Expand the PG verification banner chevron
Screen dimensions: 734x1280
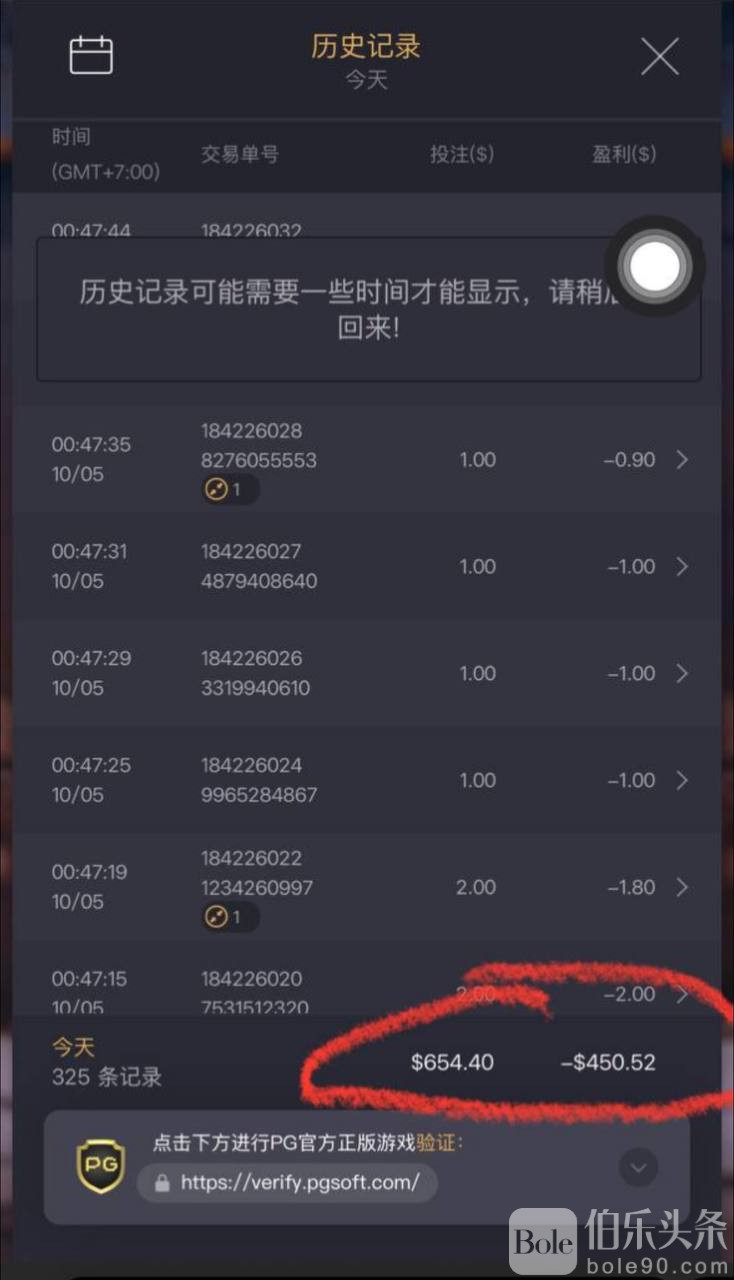coord(638,1166)
